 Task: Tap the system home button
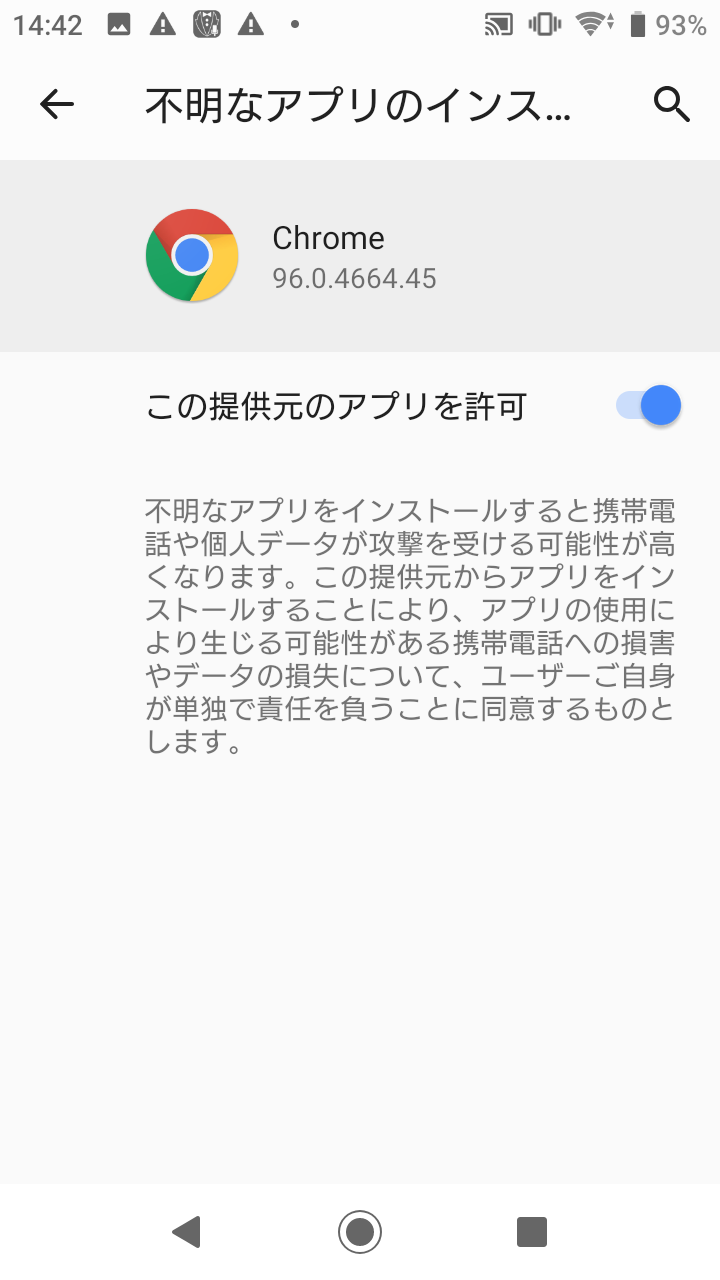coord(360,1232)
